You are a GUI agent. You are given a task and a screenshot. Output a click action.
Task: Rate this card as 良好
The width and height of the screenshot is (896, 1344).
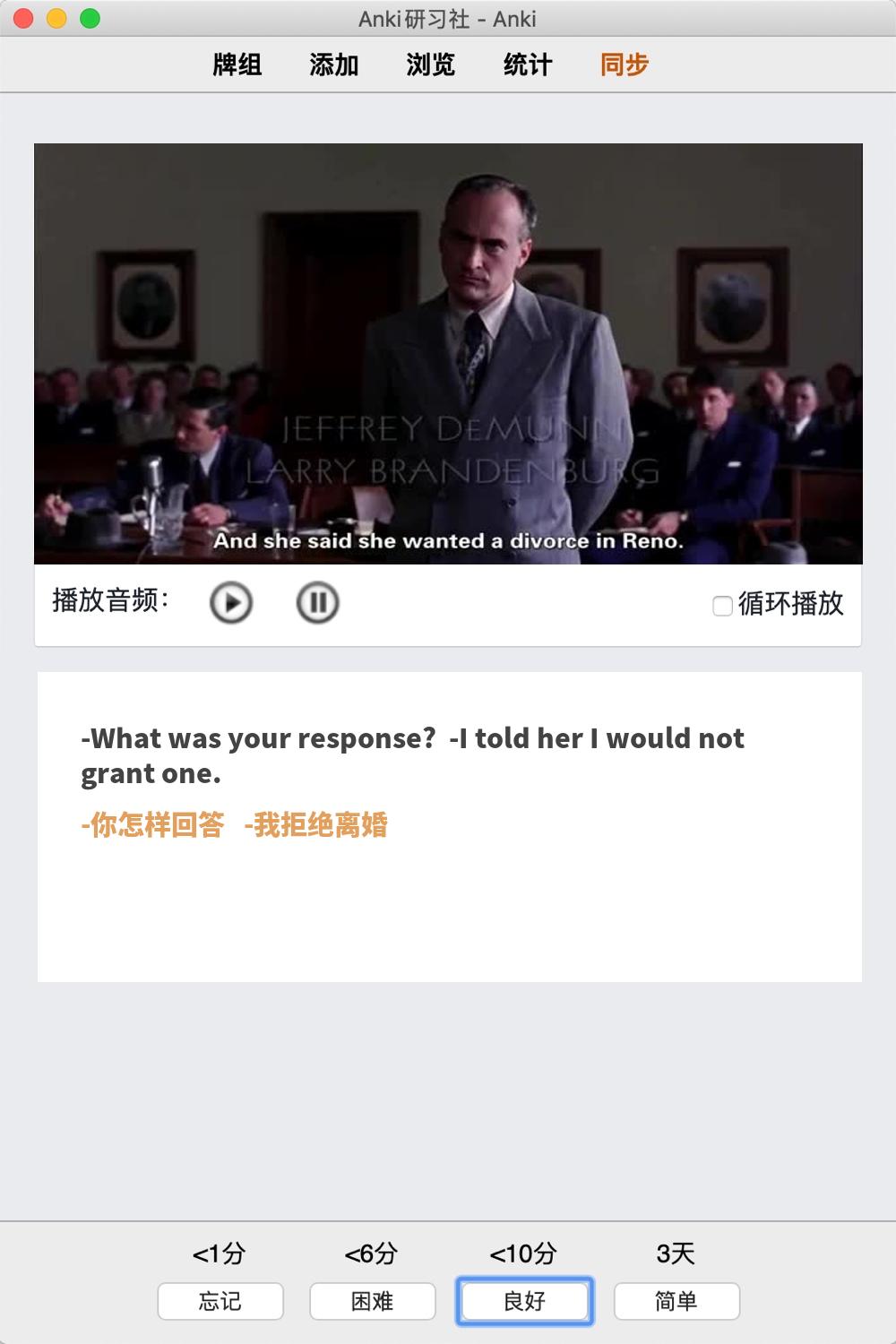coord(525,1301)
